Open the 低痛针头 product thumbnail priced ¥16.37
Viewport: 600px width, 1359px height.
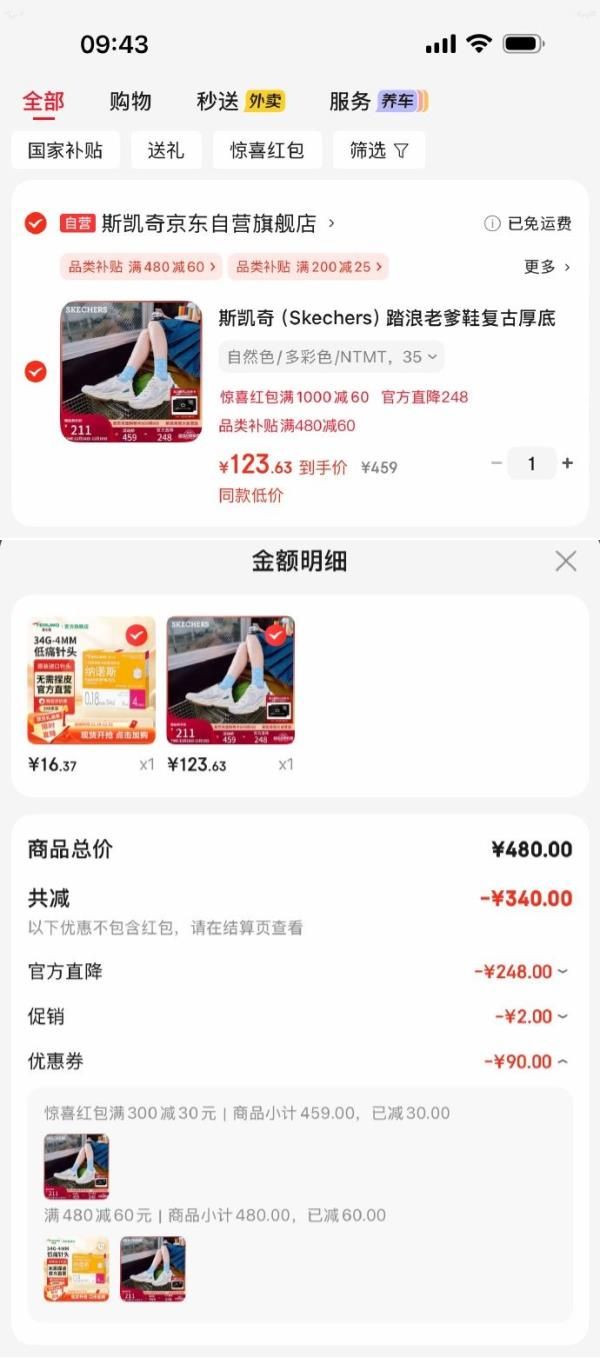pyautogui.click(x=91, y=681)
